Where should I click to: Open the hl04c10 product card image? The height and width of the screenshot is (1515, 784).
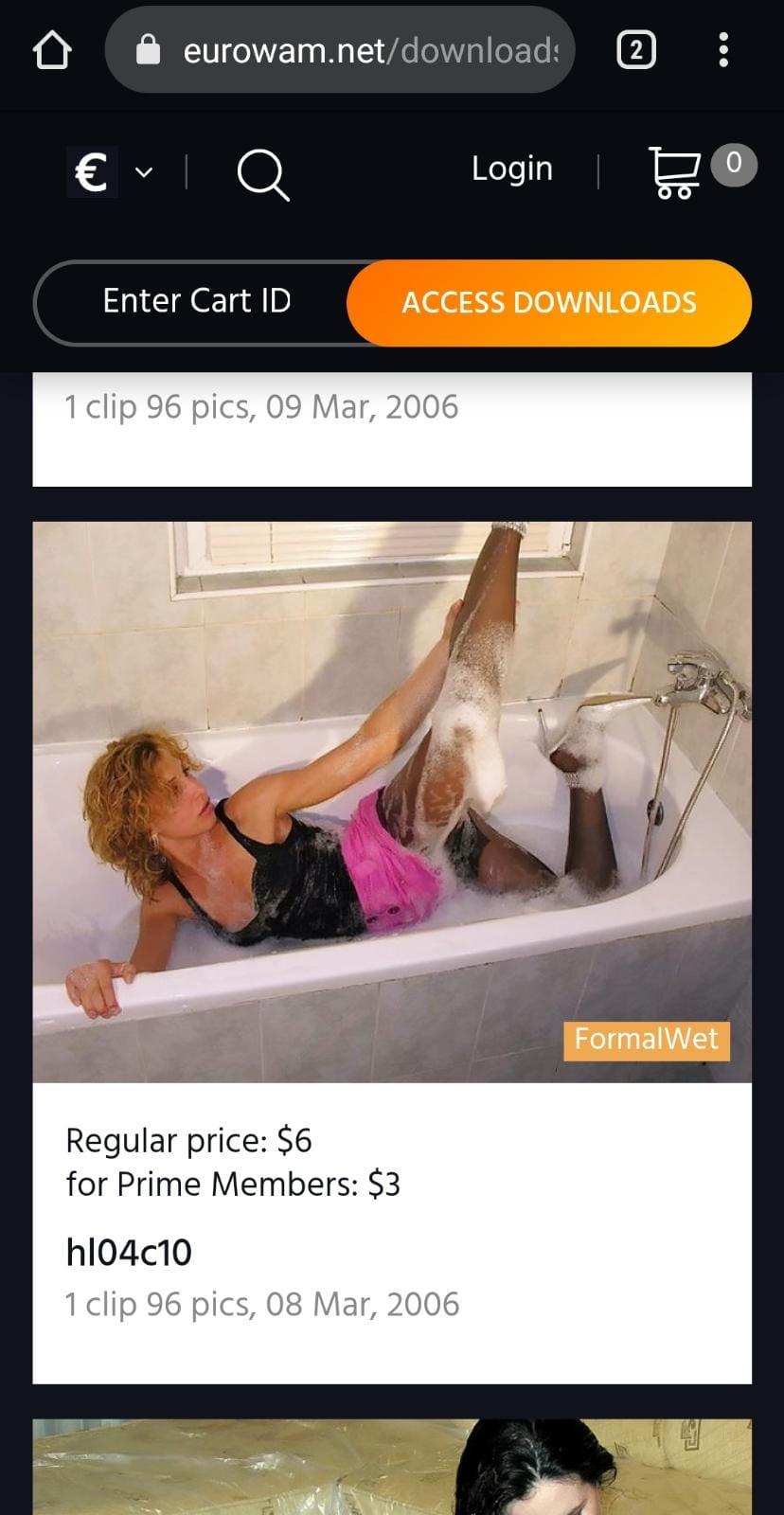392,801
